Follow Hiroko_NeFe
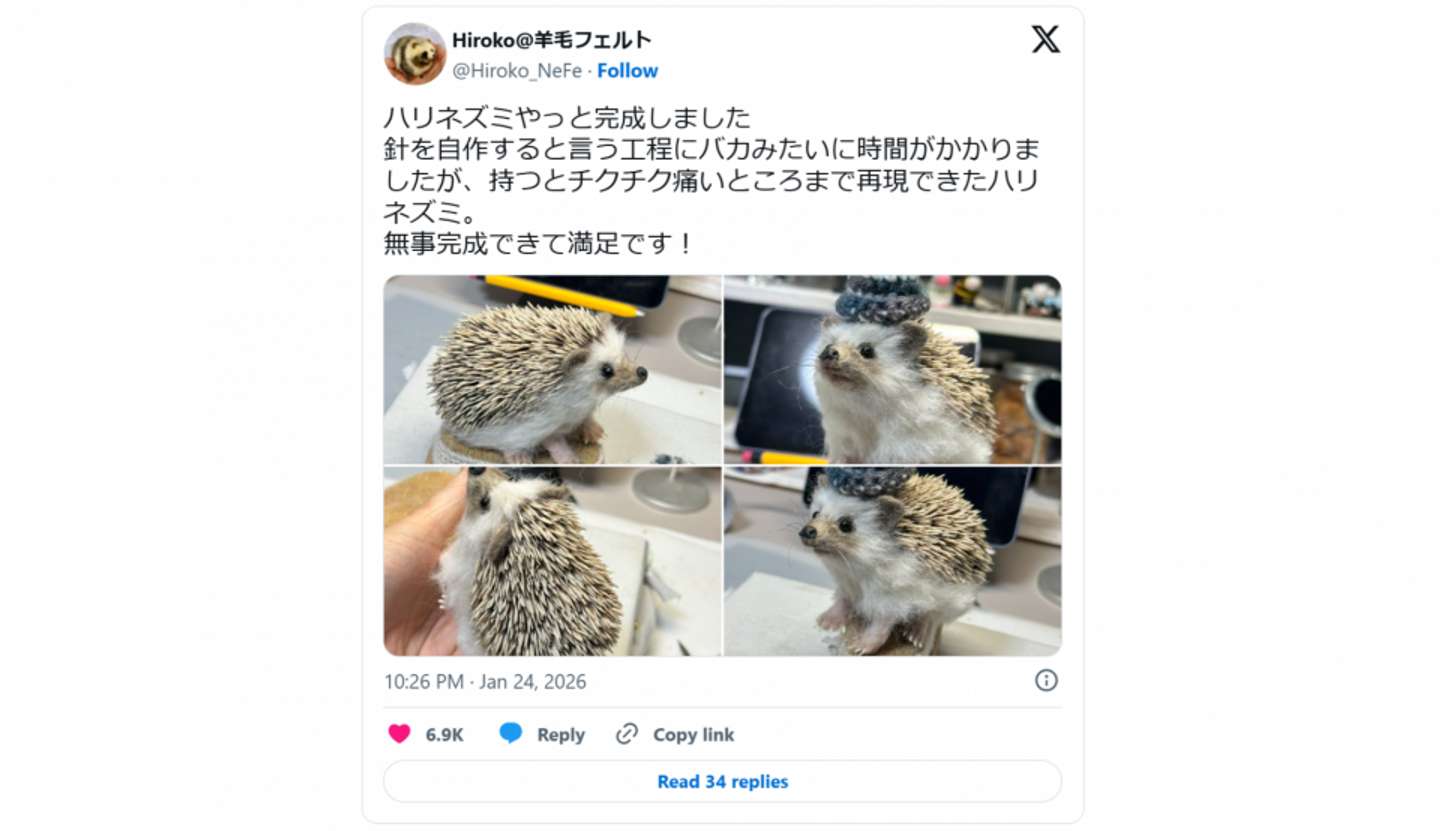 coord(627,71)
